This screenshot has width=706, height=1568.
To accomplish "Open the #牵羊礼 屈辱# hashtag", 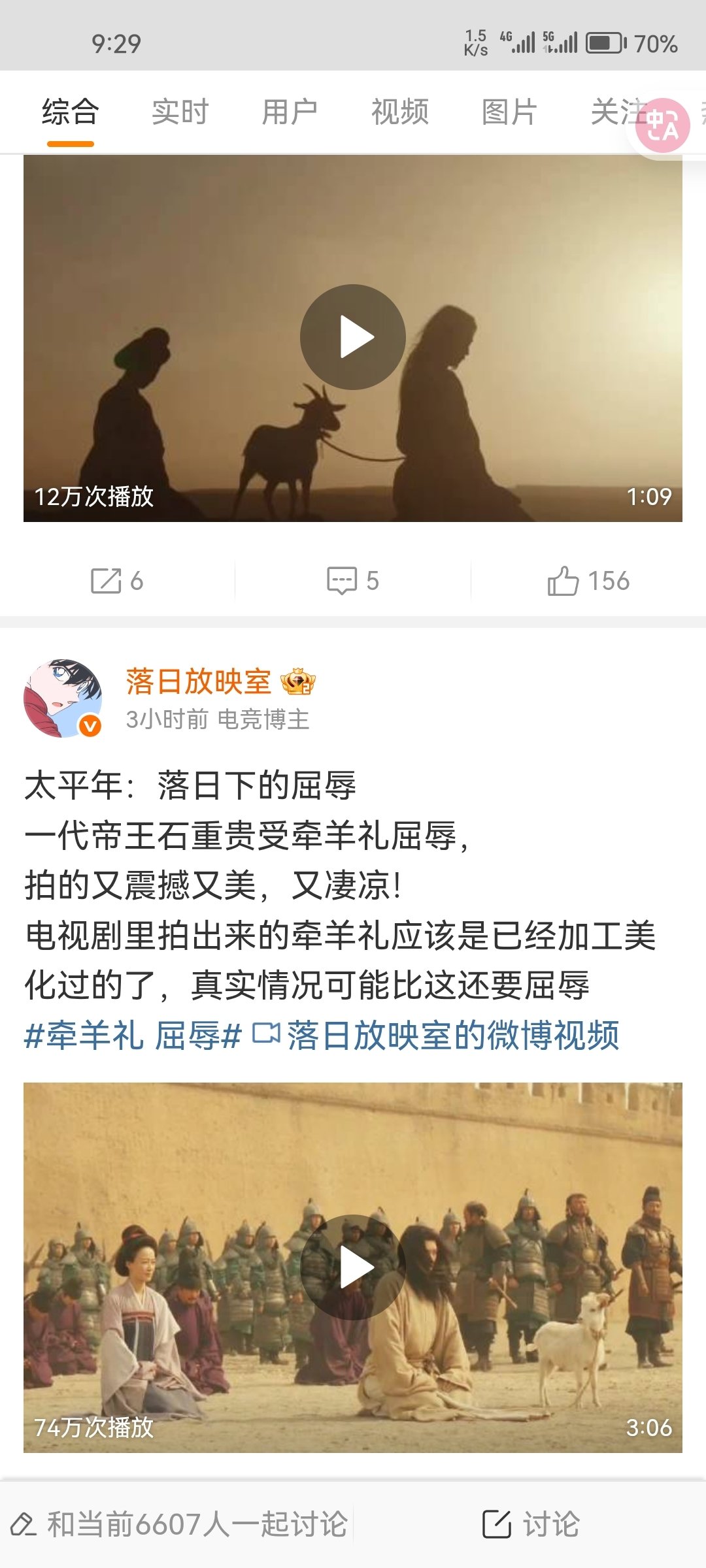I will (133, 1036).
